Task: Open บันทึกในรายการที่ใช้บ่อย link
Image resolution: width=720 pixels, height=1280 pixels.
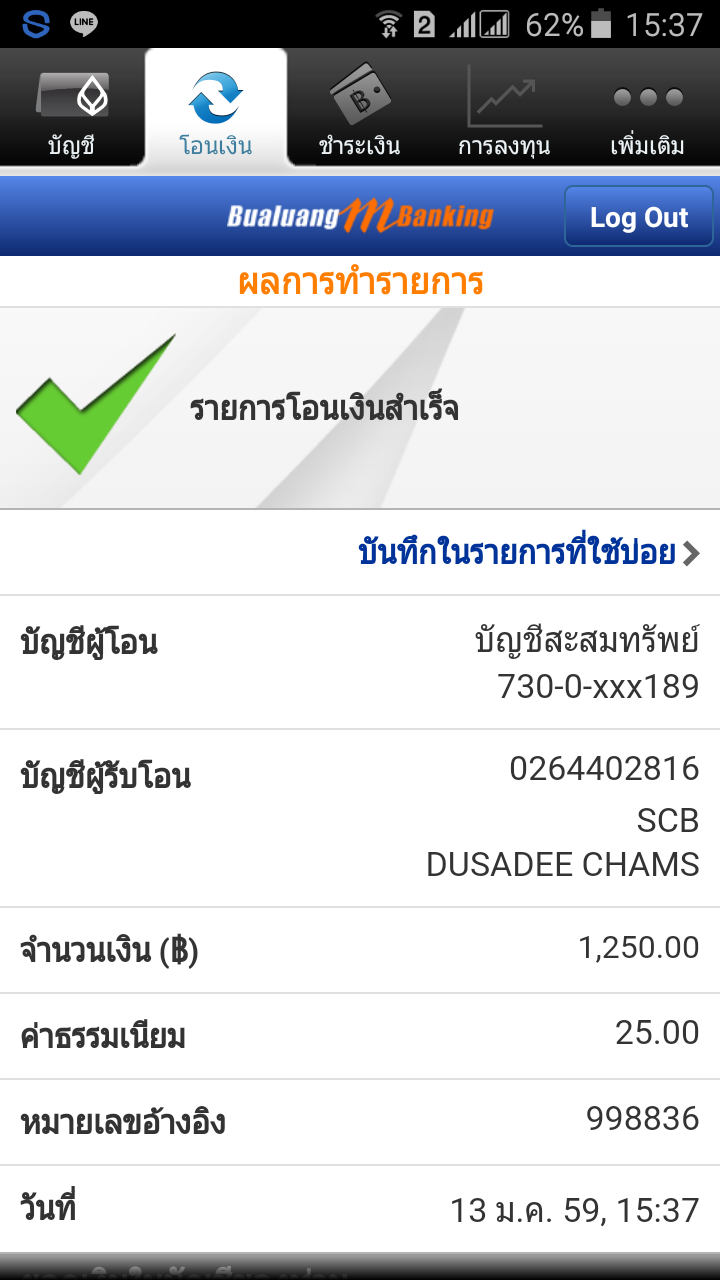Action: [529, 553]
